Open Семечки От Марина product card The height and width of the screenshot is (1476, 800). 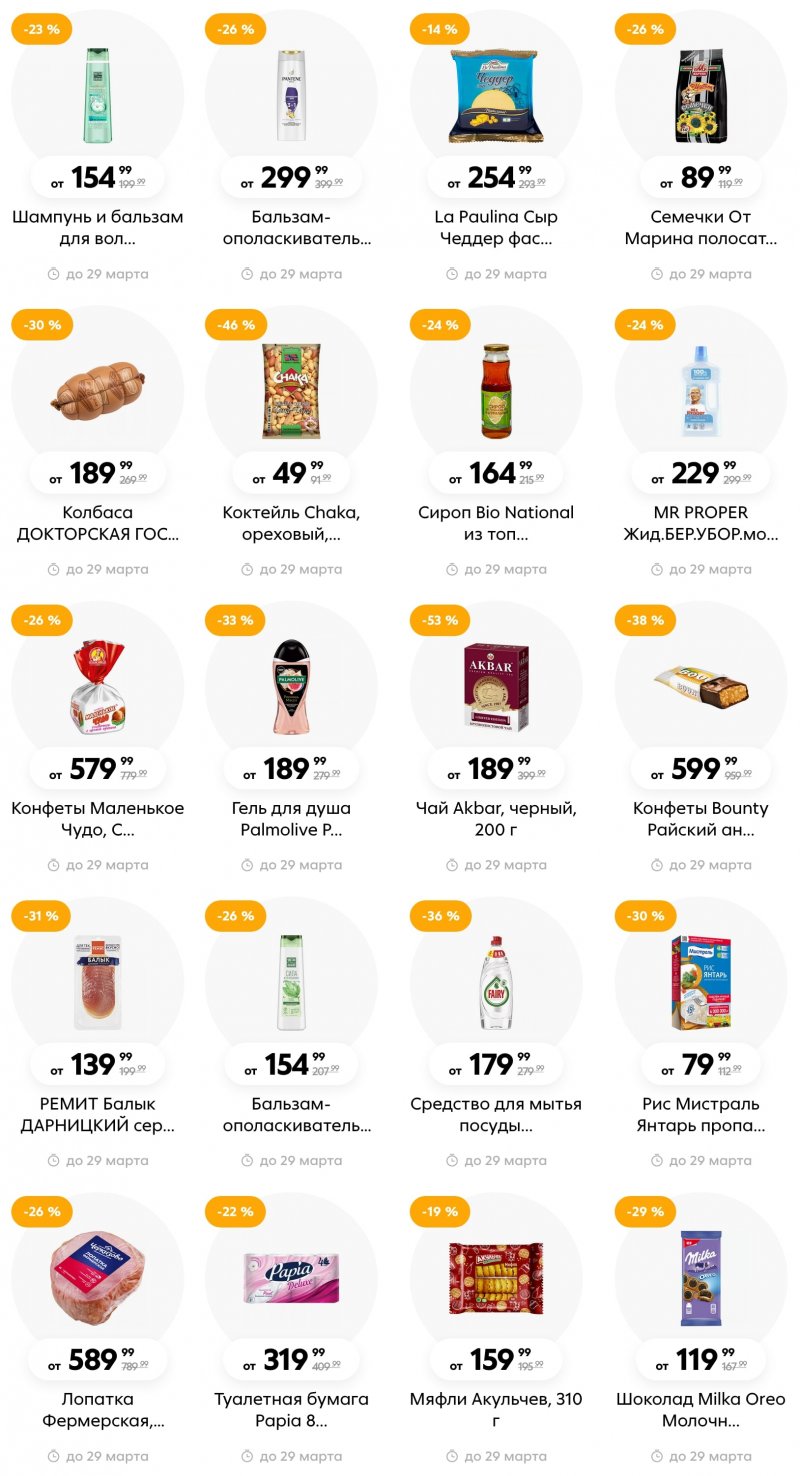(700, 97)
